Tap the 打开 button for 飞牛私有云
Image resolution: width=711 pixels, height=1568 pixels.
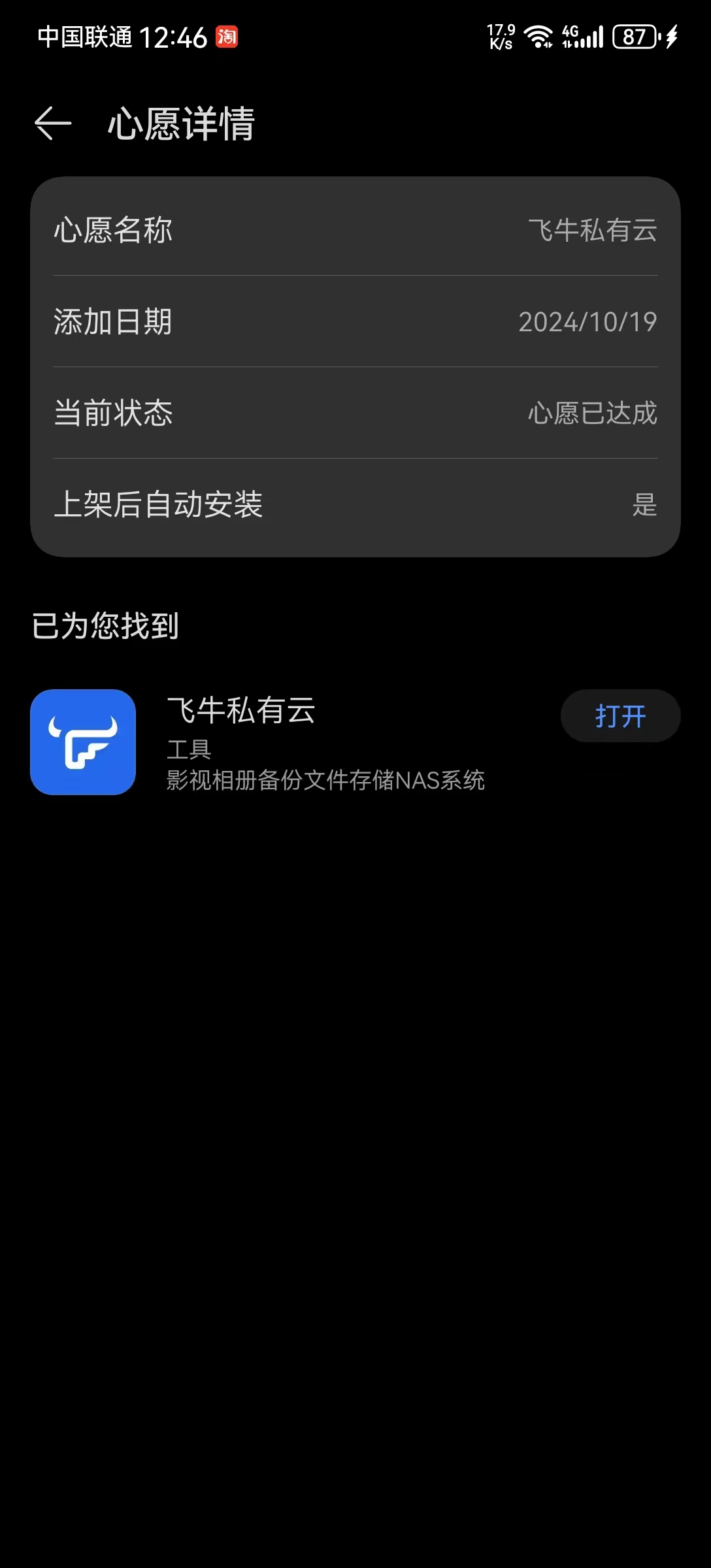[x=620, y=716]
